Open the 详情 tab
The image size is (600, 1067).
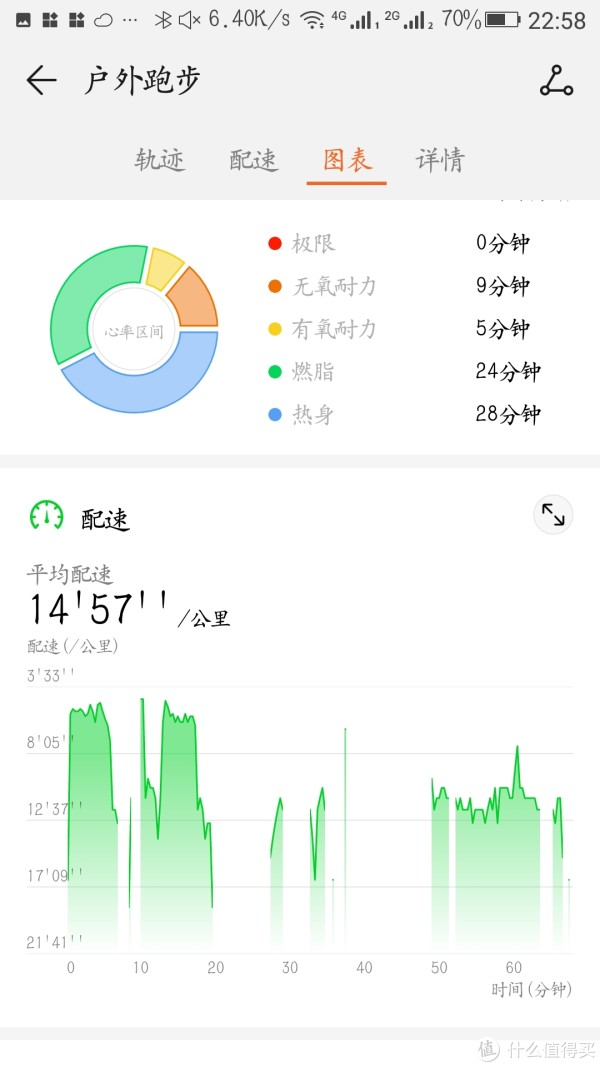coord(440,160)
